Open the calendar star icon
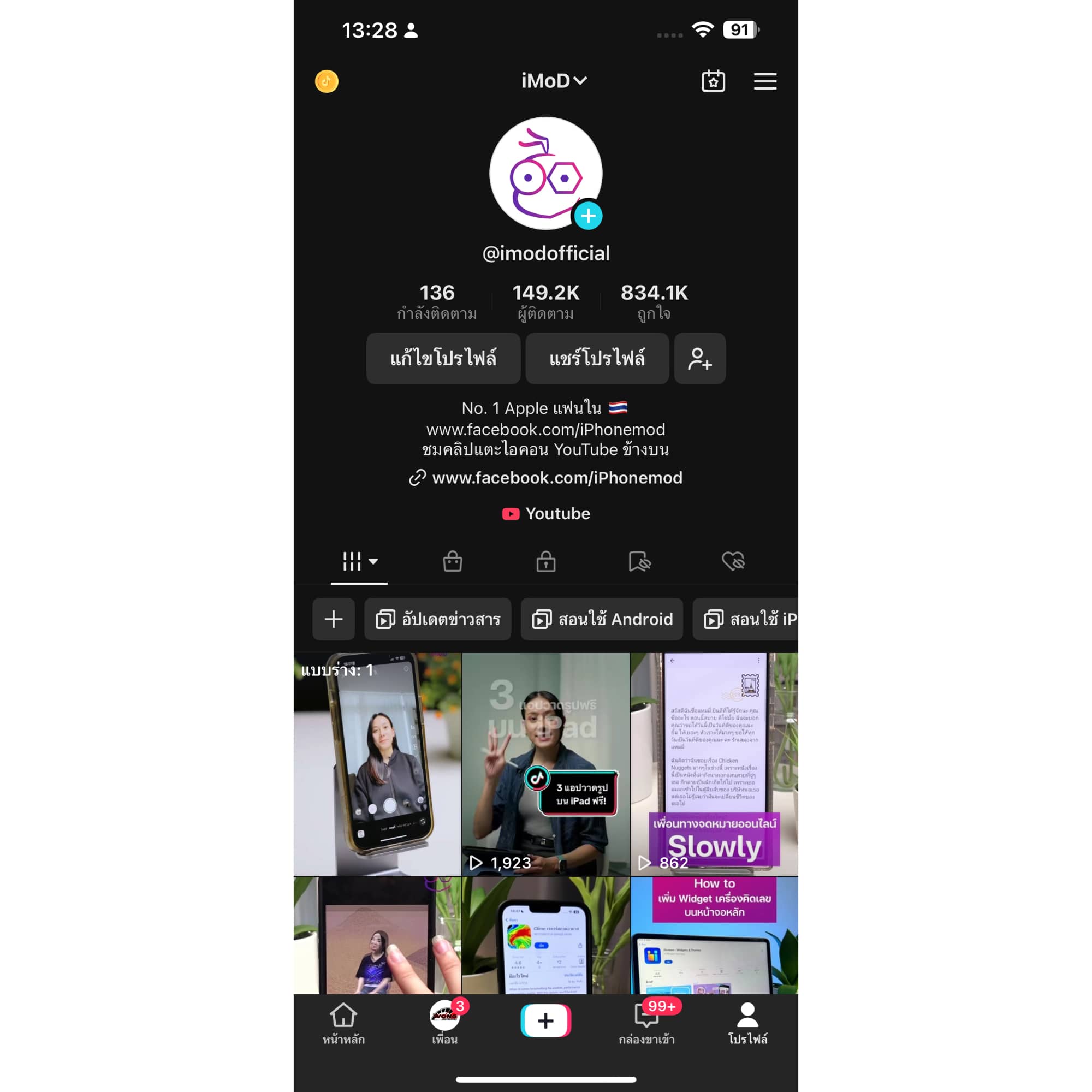 click(x=713, y=81)
